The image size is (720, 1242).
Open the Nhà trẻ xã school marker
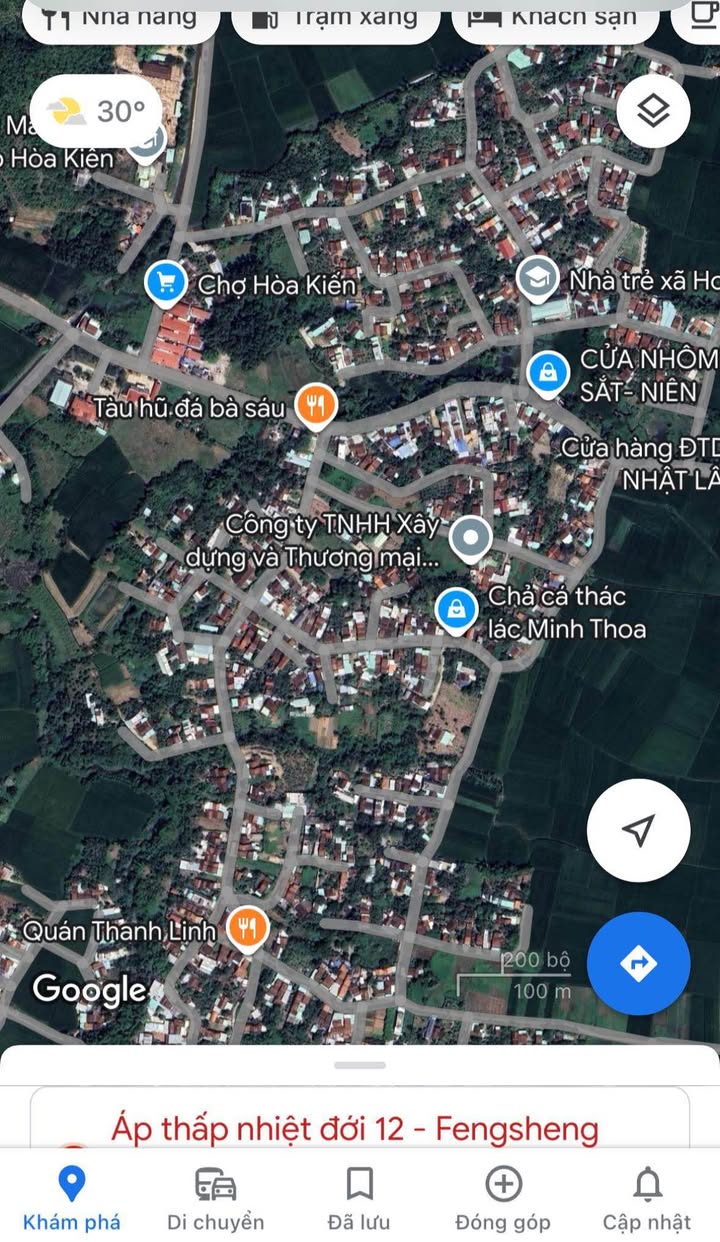(x=537, y=279)
